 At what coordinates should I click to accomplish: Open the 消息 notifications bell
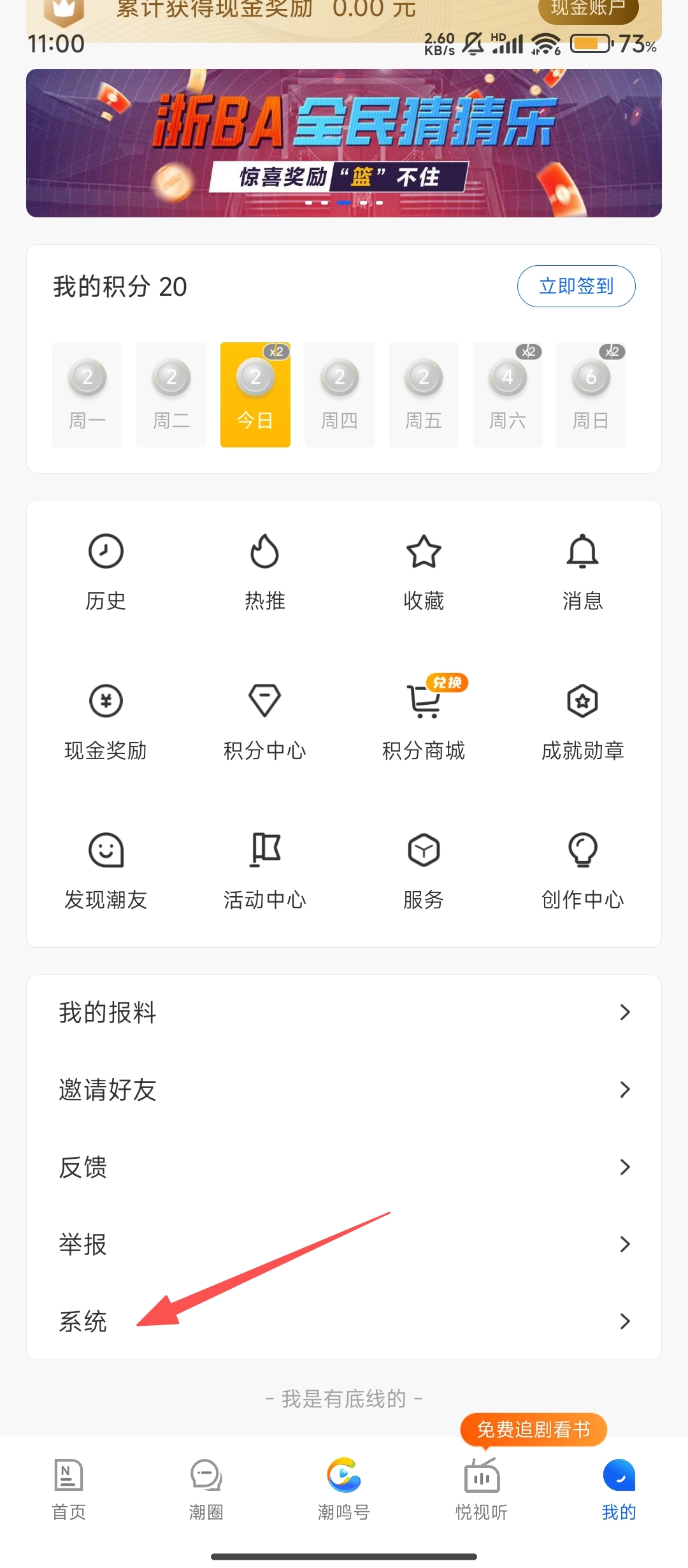(x=582, y=570)
